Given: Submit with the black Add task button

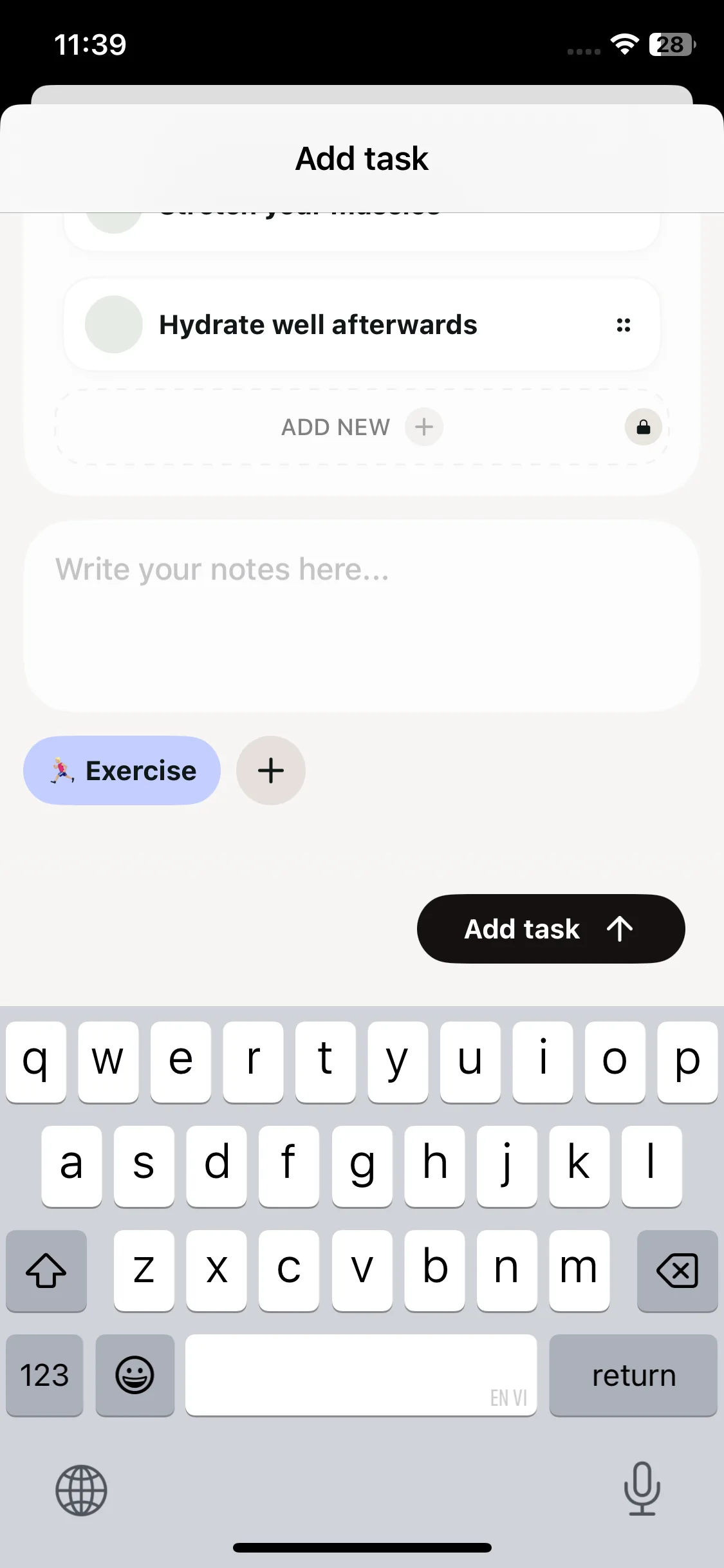Looking at the screenshot, I should [551, 929].
